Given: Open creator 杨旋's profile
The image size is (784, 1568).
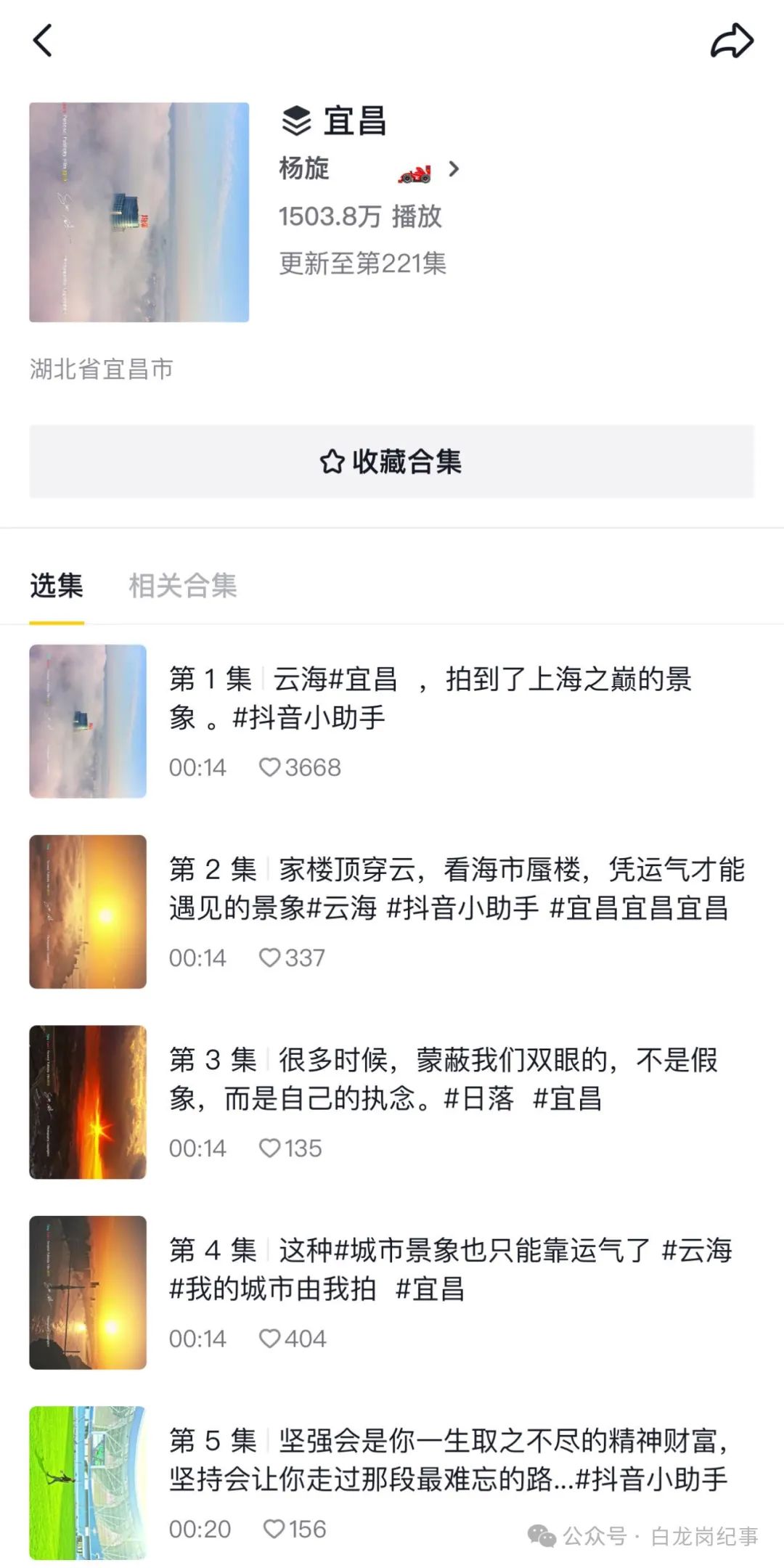Looking at the screenshot, I should coord(369,170).
